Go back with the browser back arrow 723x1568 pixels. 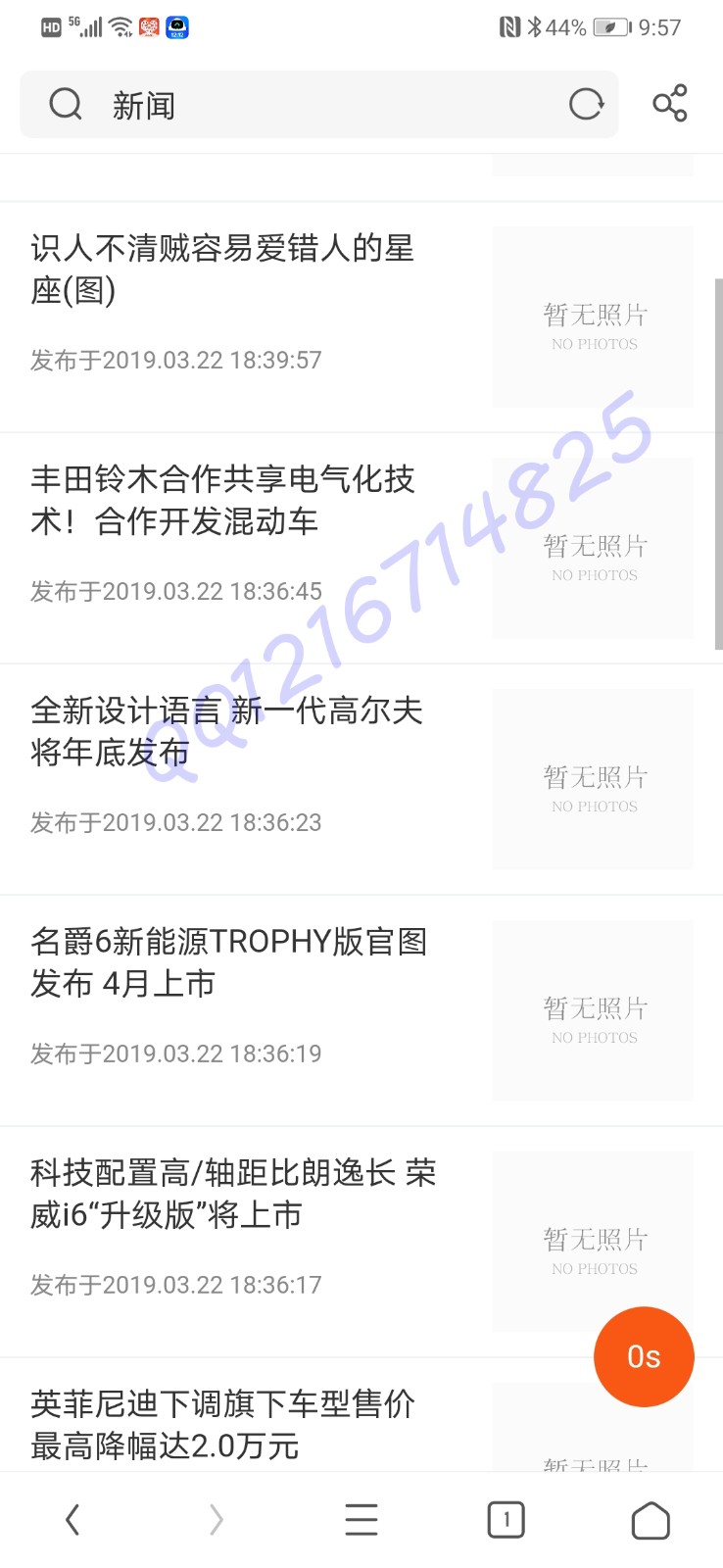coord(72,1520)
